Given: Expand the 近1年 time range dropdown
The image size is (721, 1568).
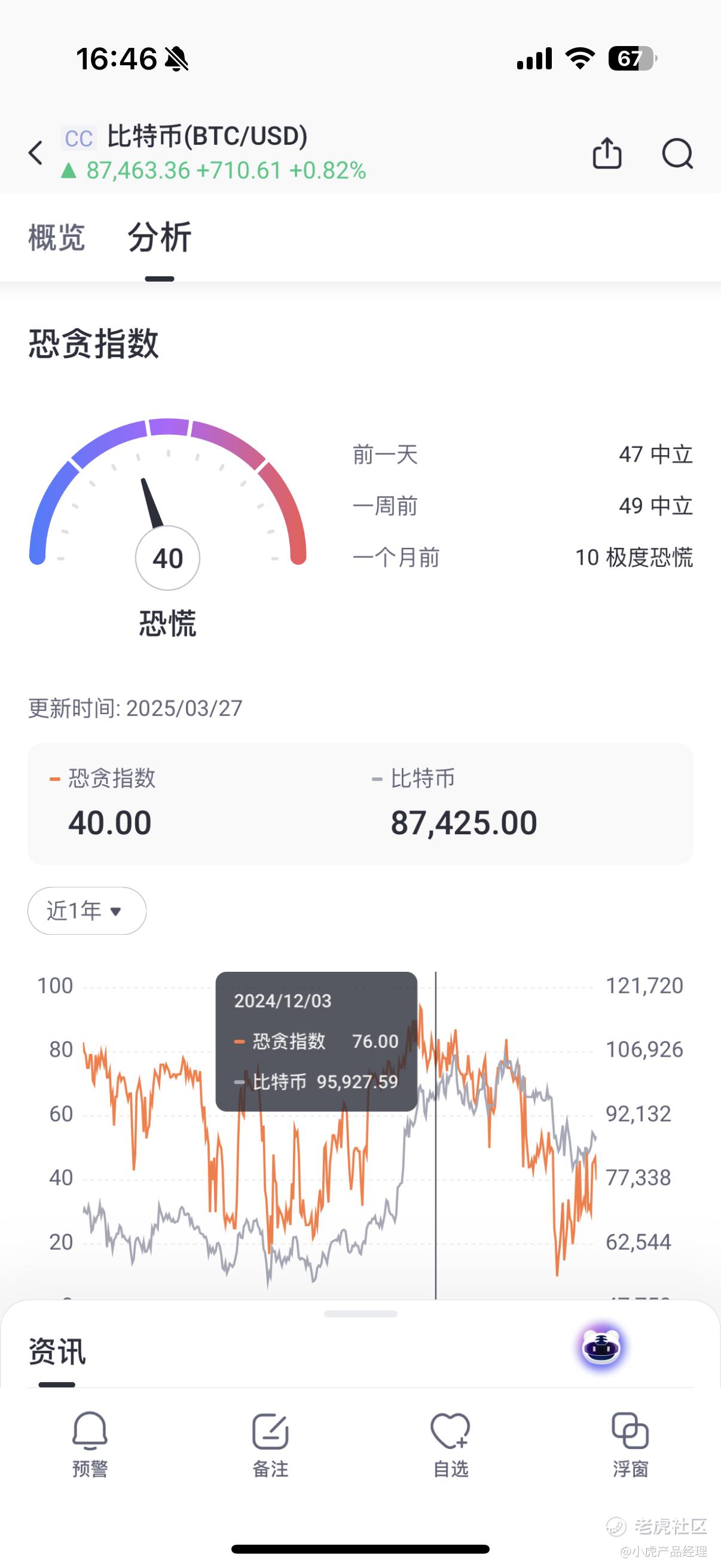Looking at the screenshot, I should 87,911.
